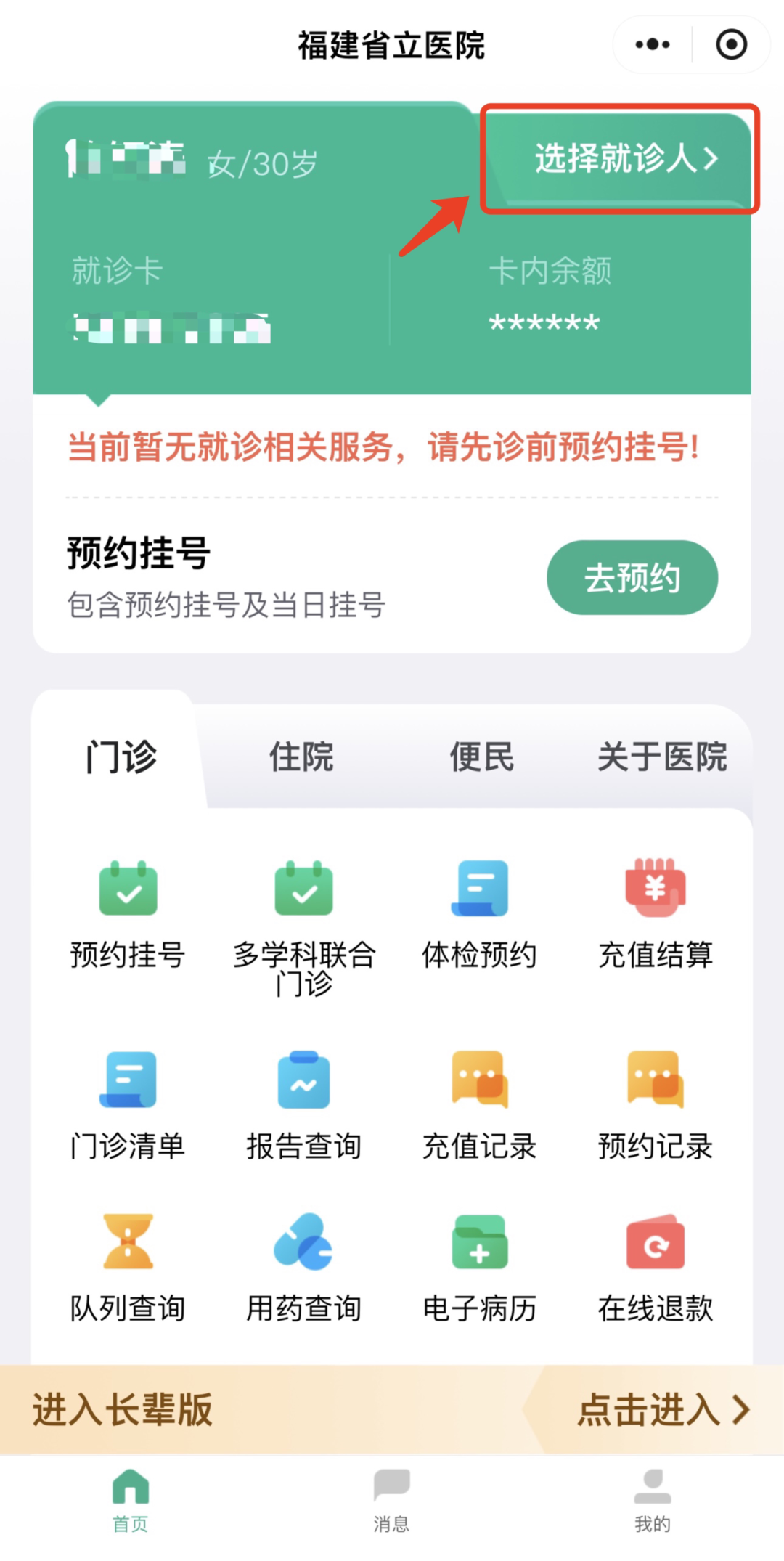This screenshot has width=784, height=1561.
Task: Open the mini program overflow menu
Action: tap(652, 45)
